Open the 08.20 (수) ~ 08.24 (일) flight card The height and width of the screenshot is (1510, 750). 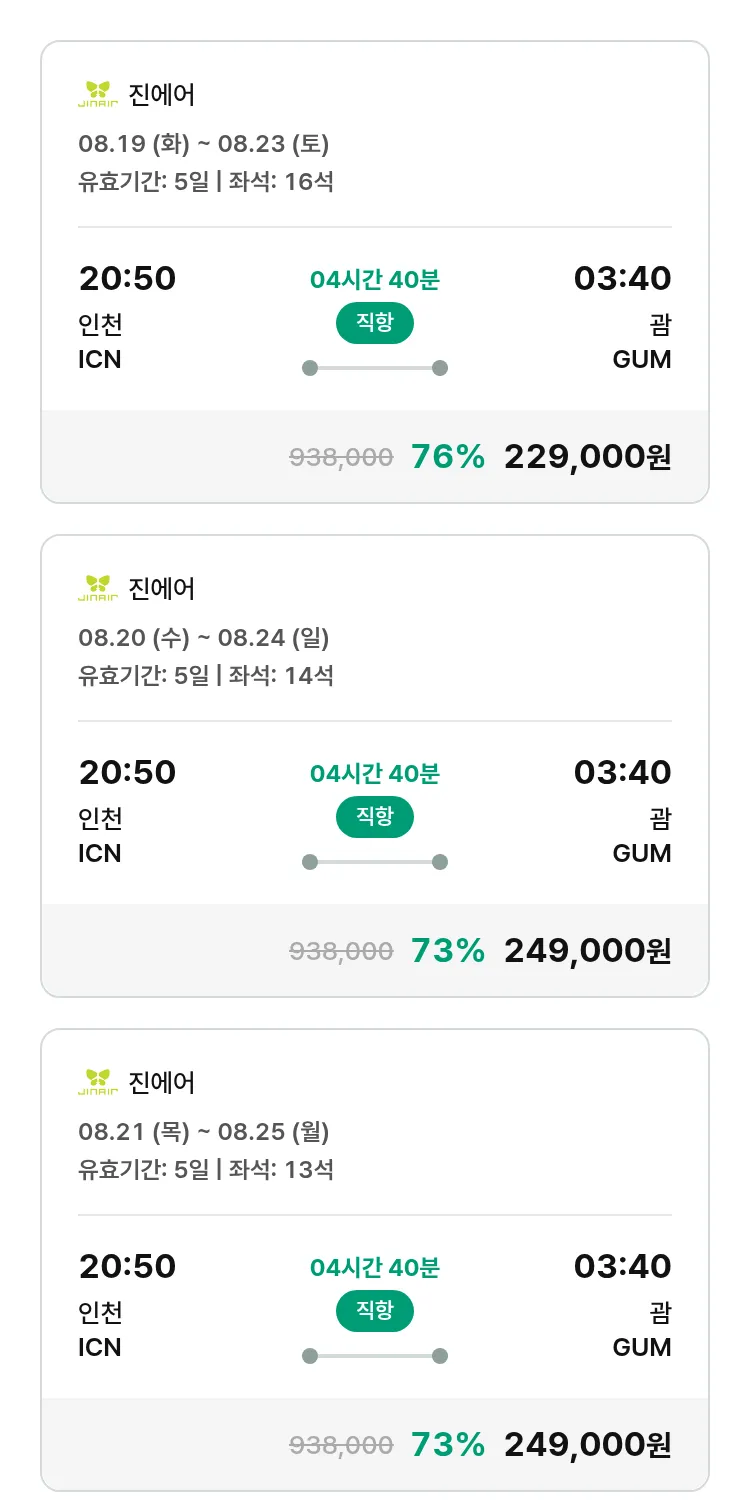tap(375, 760)
